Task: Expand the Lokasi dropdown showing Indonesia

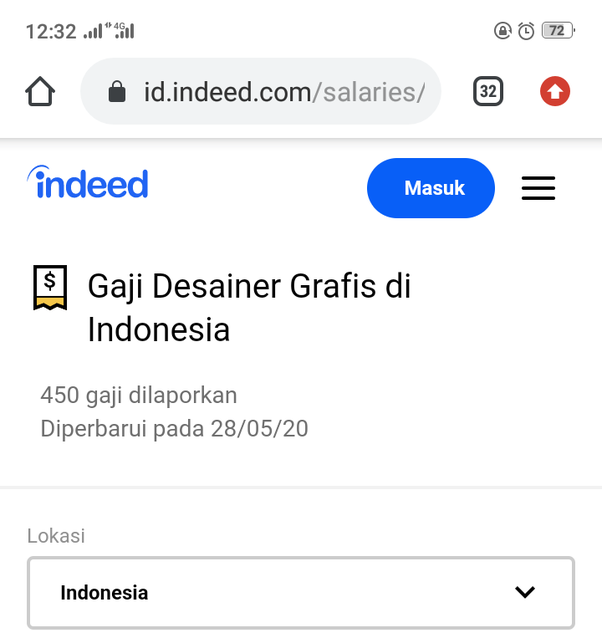Action: click(301, 592)
